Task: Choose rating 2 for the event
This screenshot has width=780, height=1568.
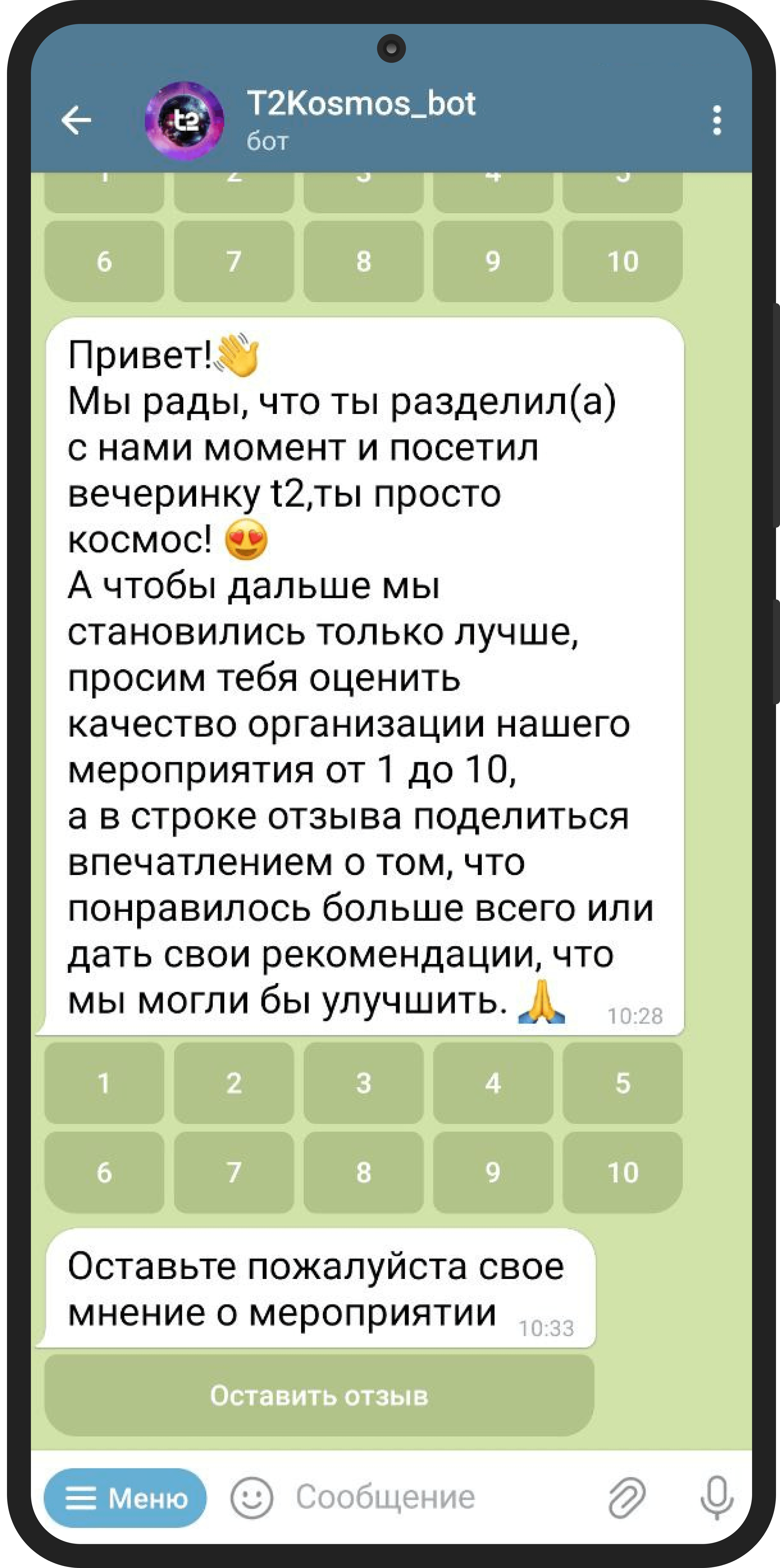Action: [234, 1083]
